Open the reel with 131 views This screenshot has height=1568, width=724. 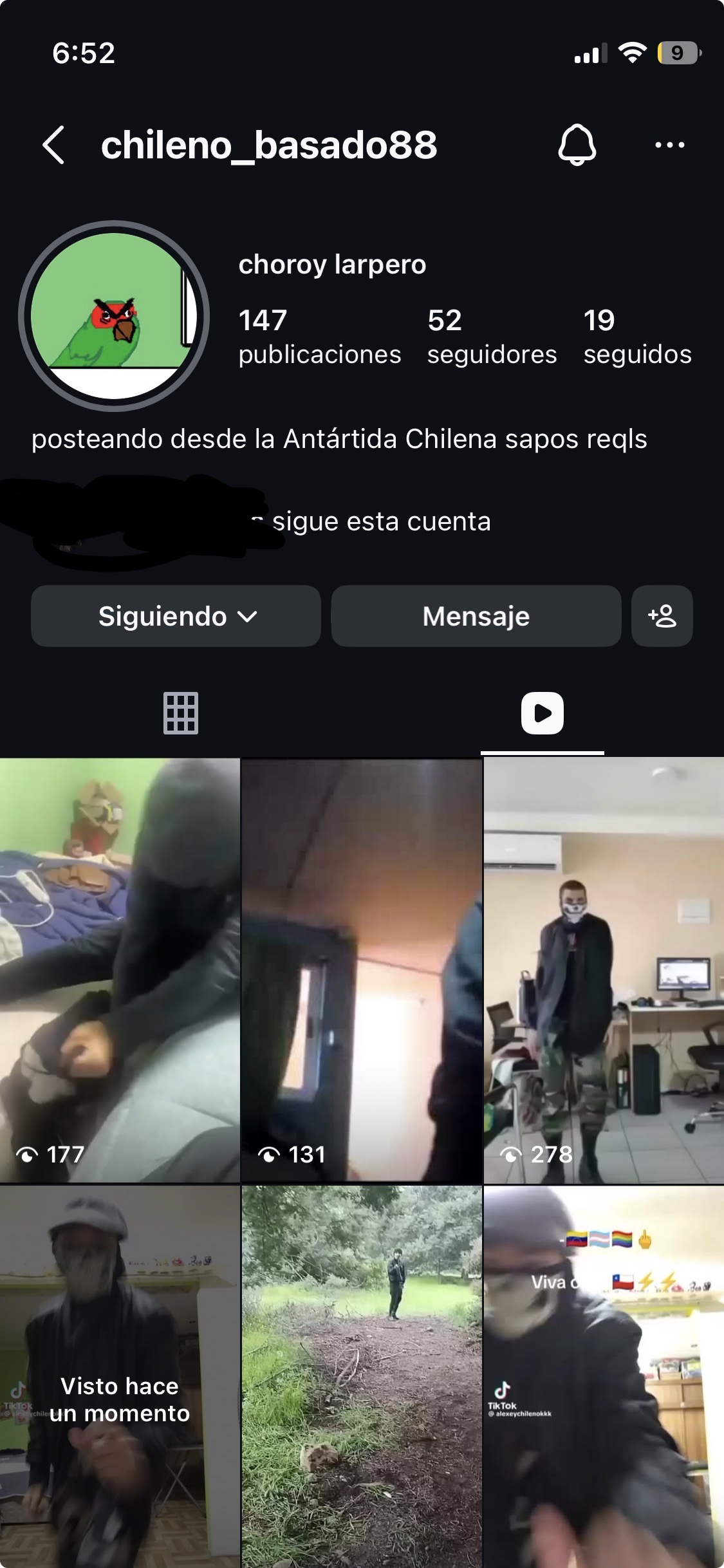click(362, 969)
